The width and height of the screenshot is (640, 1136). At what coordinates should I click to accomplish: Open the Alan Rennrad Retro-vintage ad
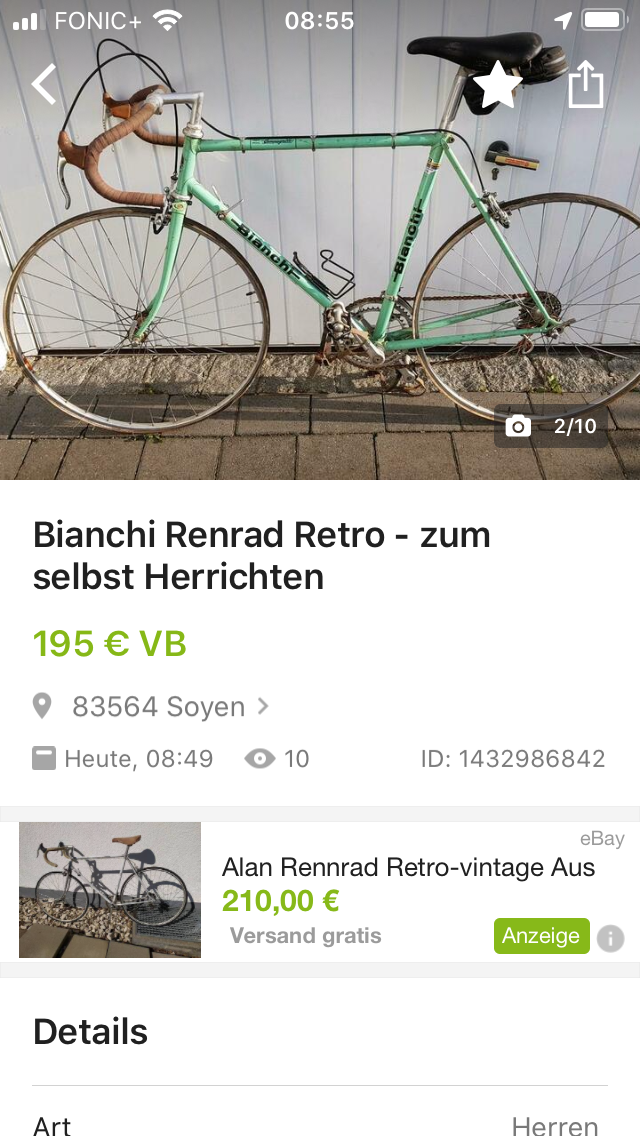408,867
